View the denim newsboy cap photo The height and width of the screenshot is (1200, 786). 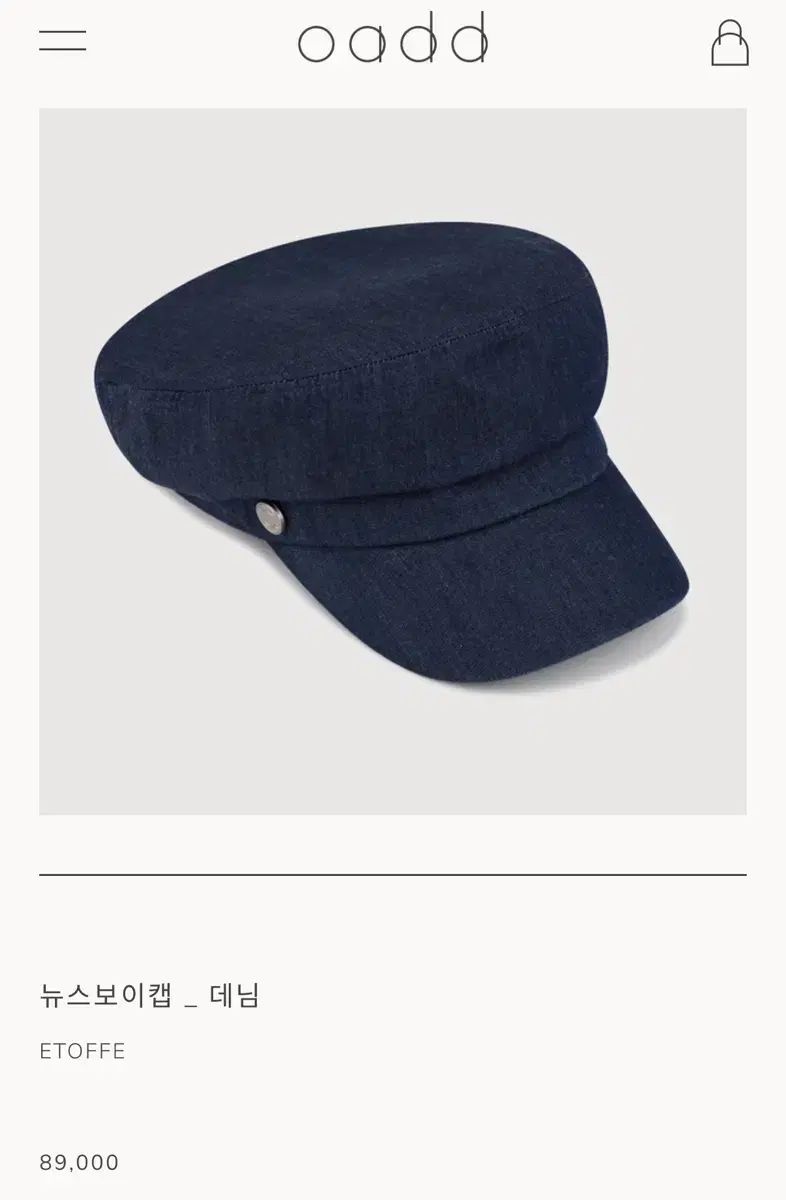[393, 461]
